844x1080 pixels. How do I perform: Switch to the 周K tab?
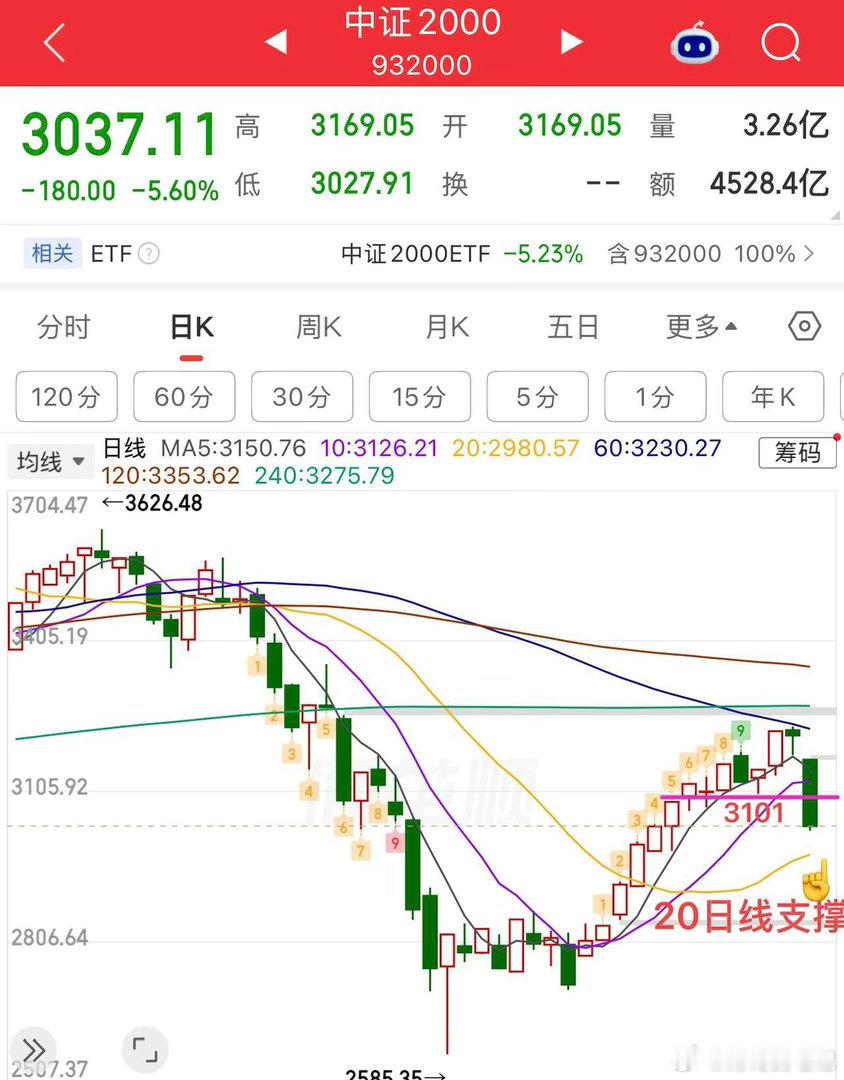click(x=319, y=327)
